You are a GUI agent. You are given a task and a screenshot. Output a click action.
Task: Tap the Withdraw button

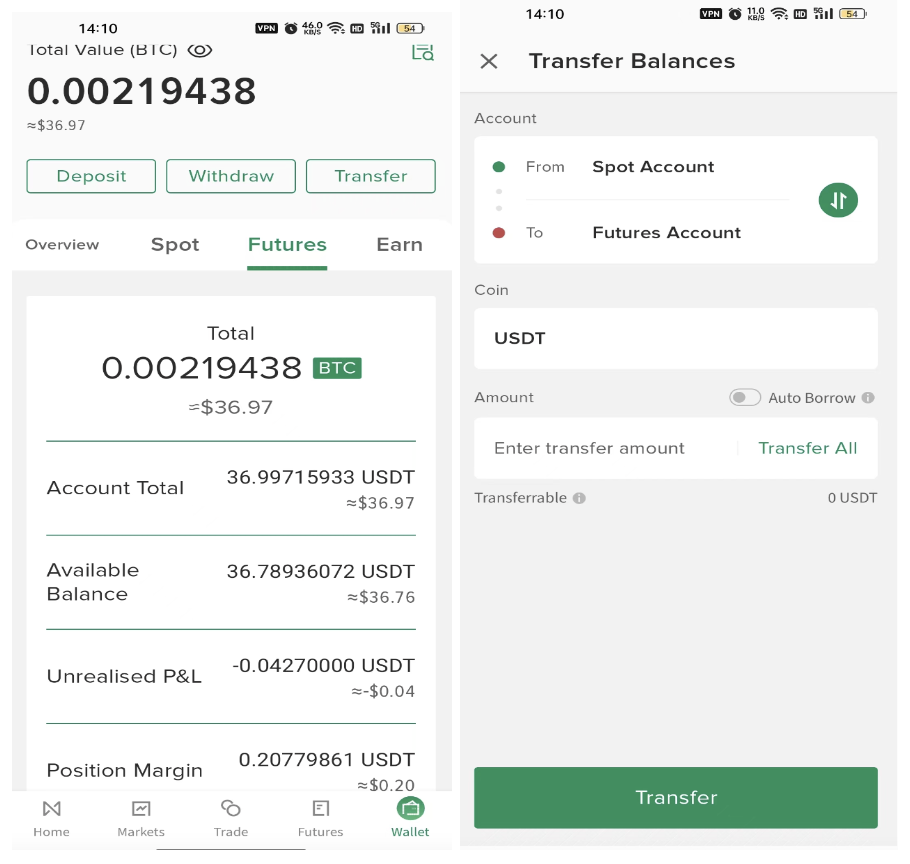(x=231, y=176)
